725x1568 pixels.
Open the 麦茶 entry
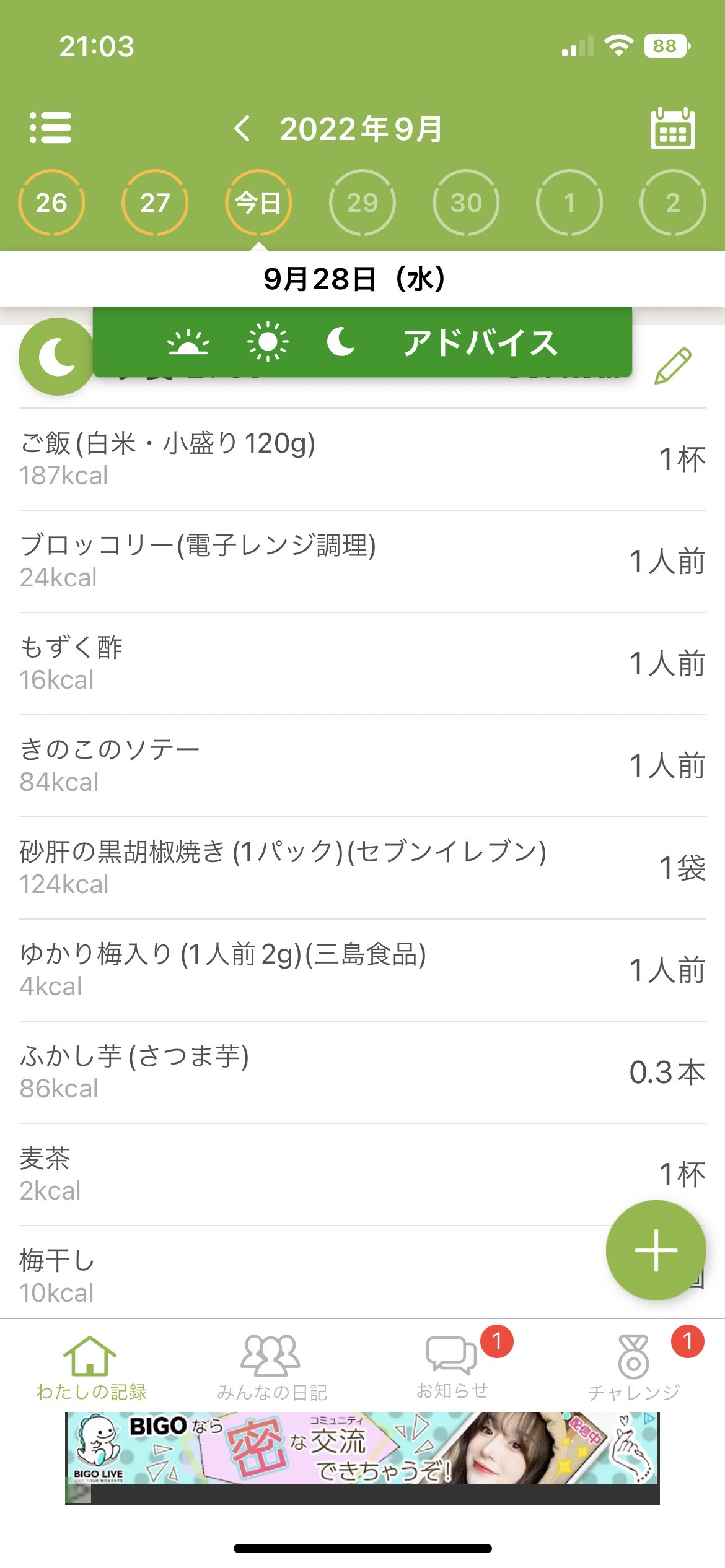click(362, 1175)
